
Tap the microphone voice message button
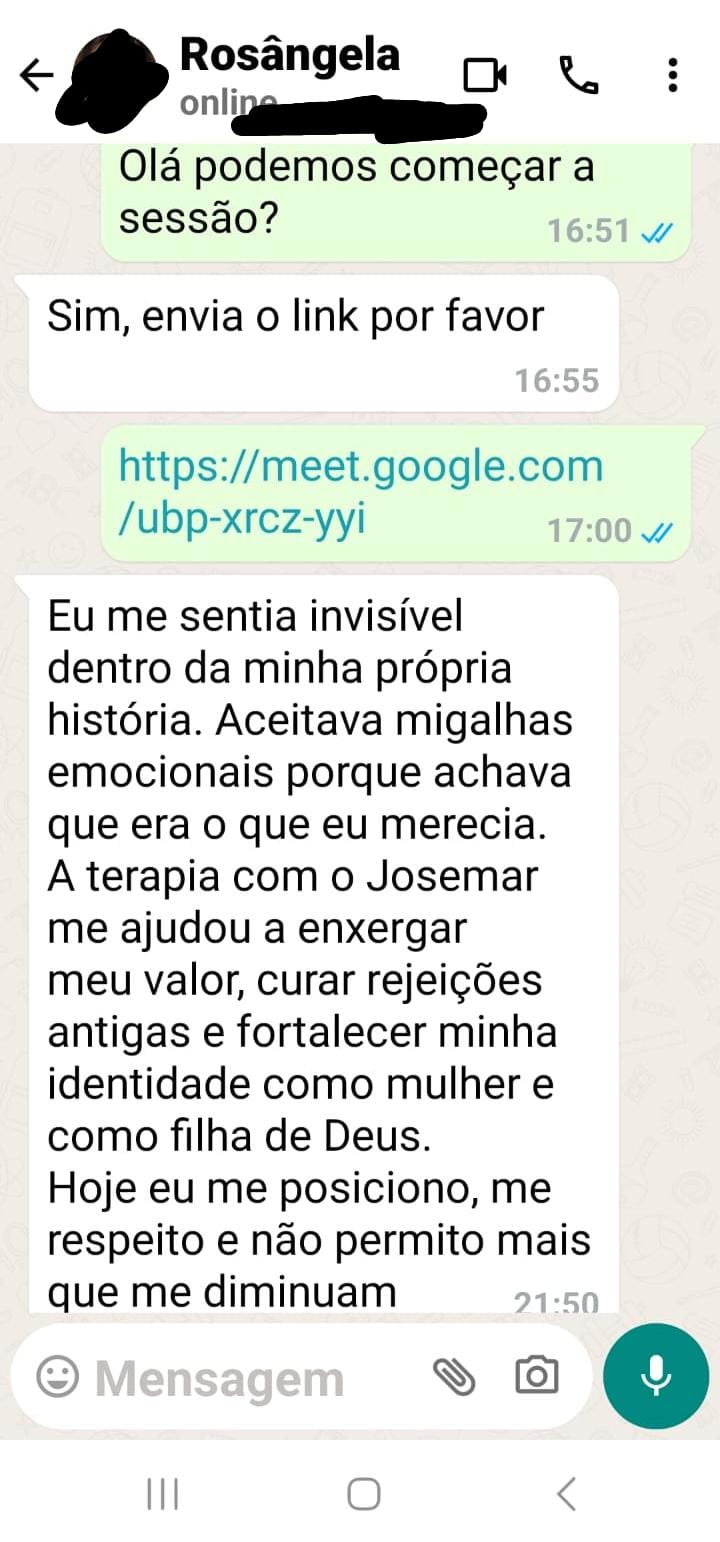coord(656,1376)
